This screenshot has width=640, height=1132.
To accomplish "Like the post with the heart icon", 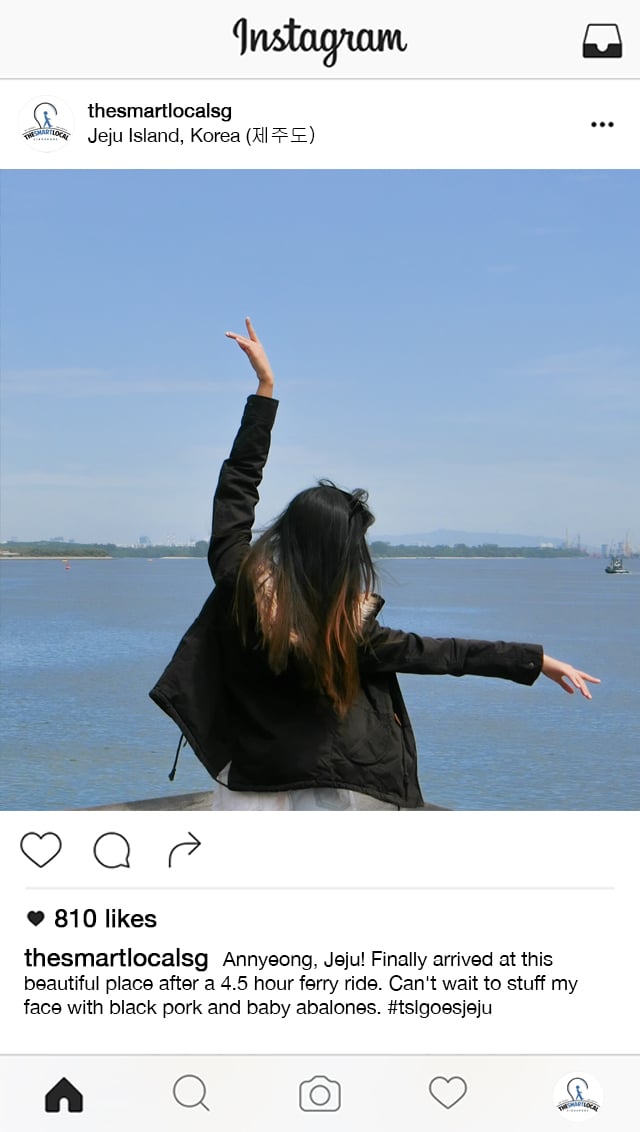I will coord(41,850).
